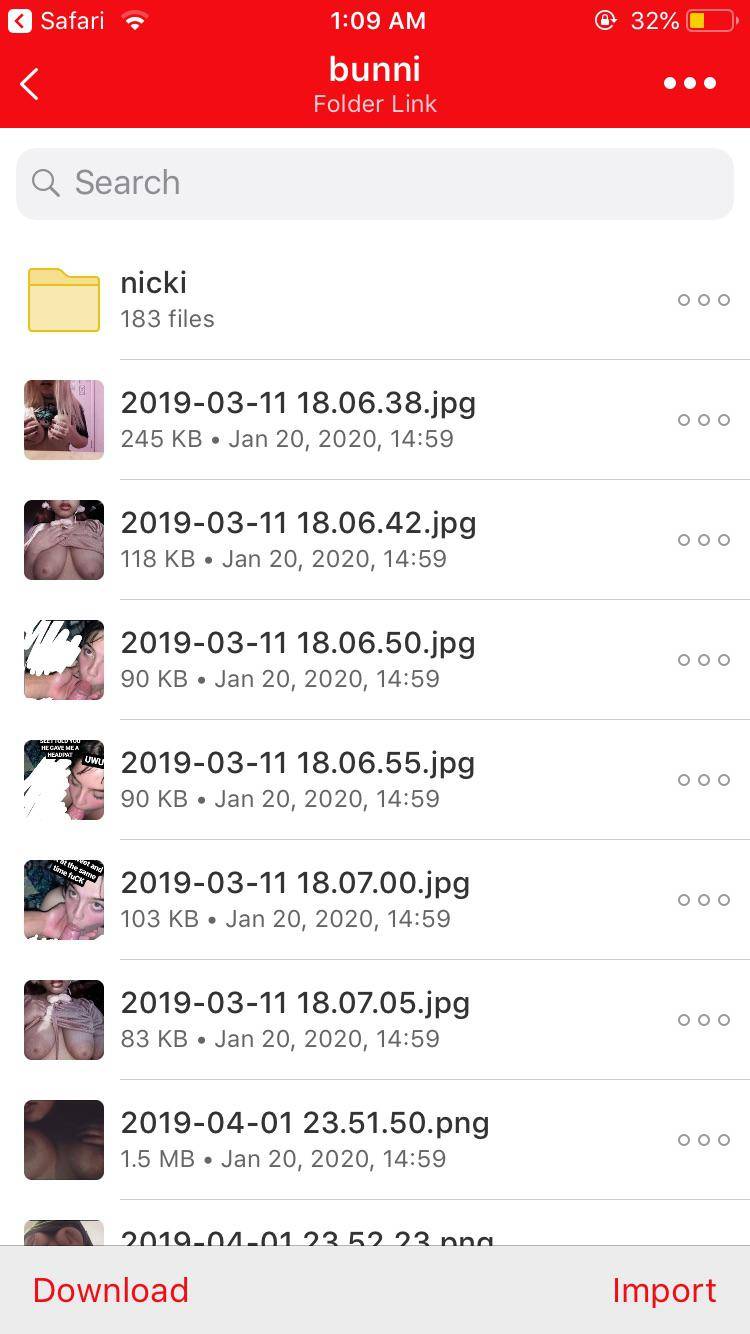The height and width of the screenshot is (1334, 750).
Task: Go back using the top-left arrow
Action: [x=30, y=85]
